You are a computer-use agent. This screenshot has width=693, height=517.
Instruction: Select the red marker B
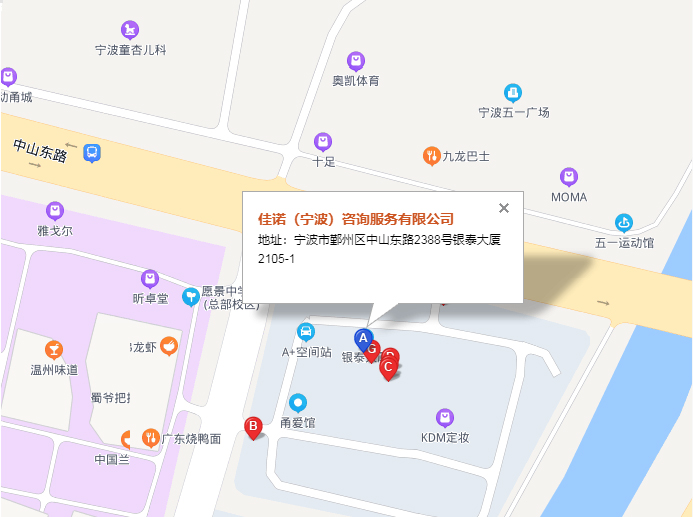(254, 426)
